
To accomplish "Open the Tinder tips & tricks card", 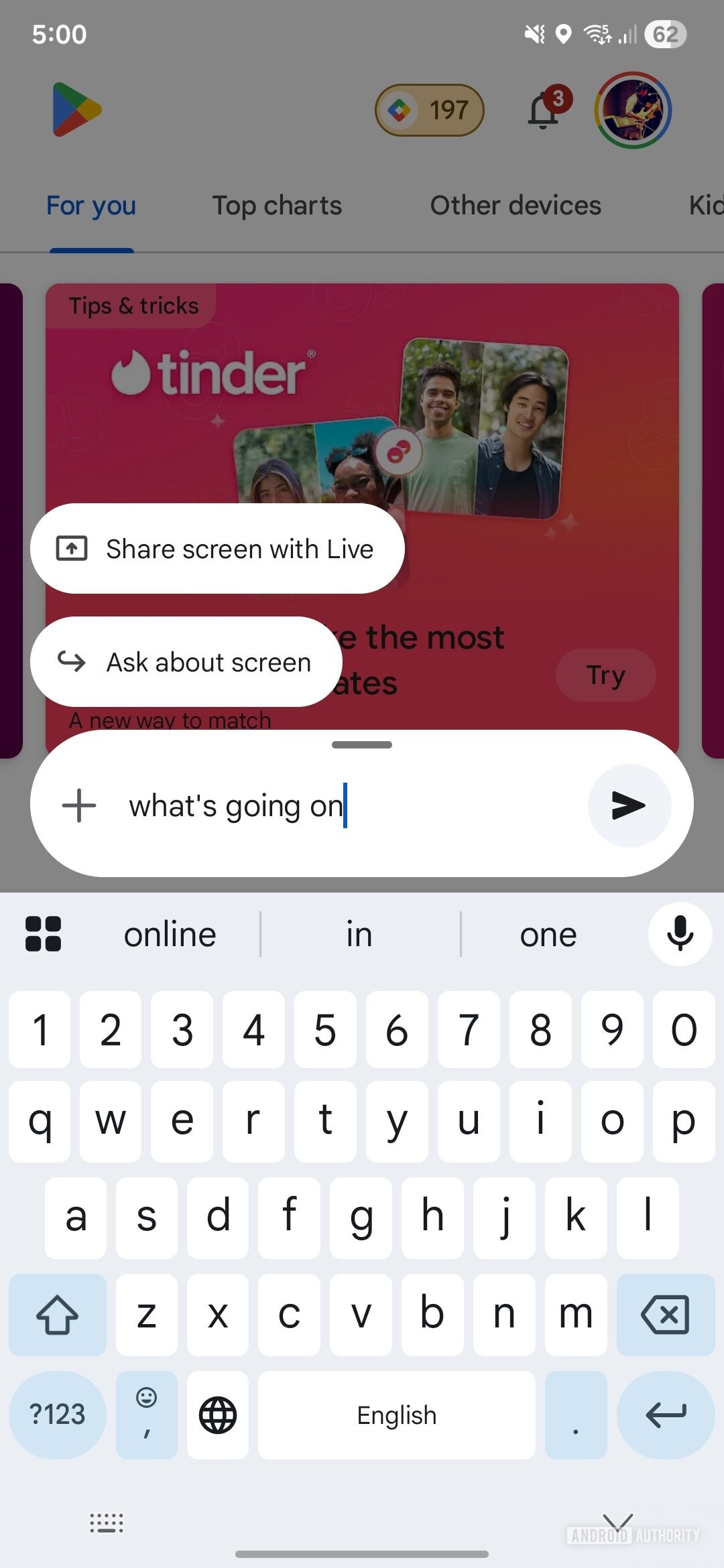I will click(x=362, y=402).
